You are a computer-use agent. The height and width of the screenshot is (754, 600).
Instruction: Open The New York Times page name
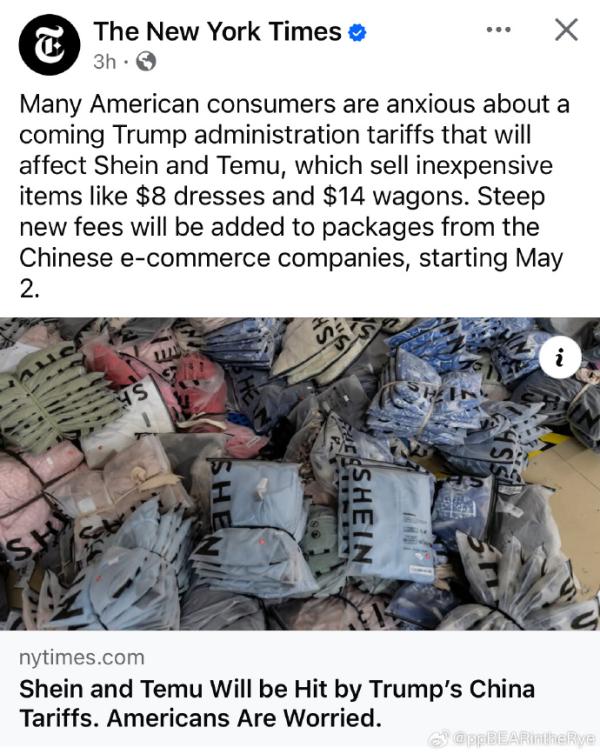pos(217,32)
